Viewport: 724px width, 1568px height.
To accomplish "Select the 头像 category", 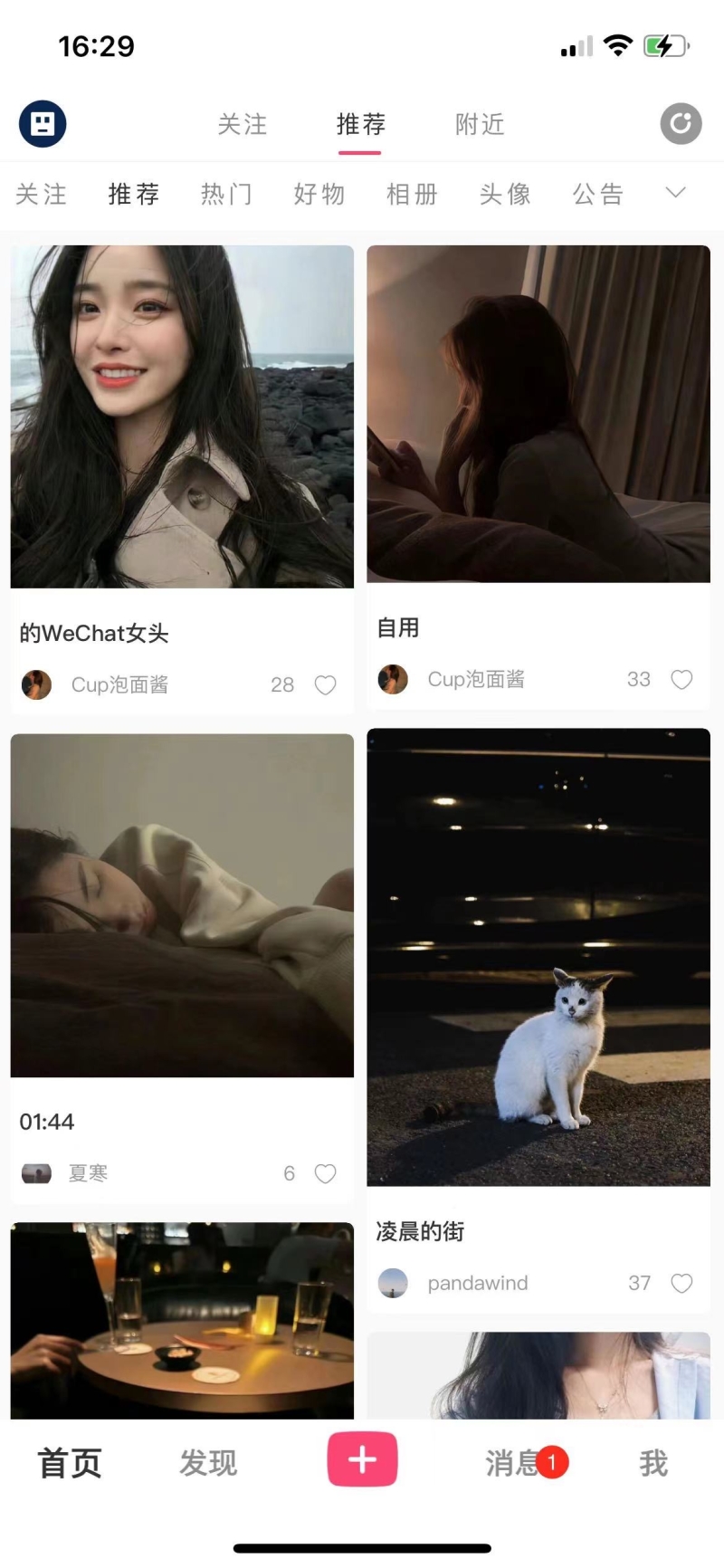I will point(505,194).
